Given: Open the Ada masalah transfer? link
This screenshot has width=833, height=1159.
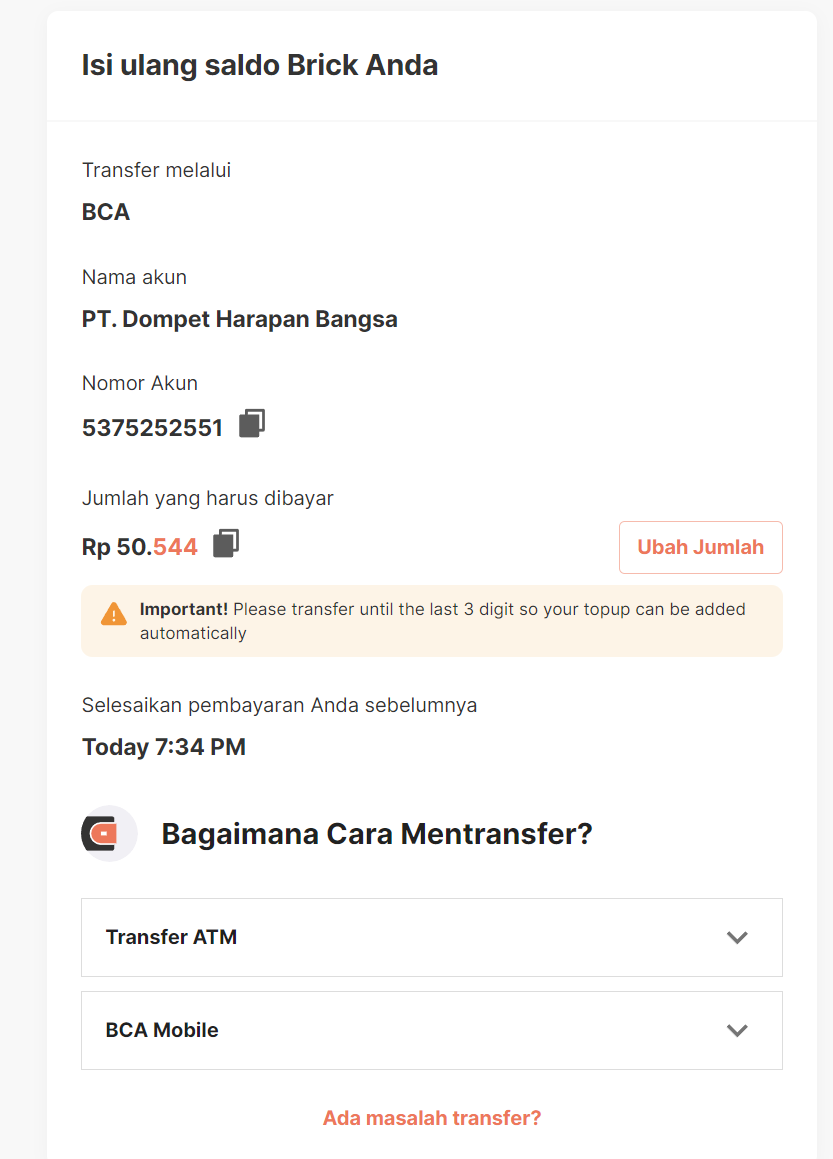Looking at the screenshot, I should pyautogui.click(x=431, y=1118).
